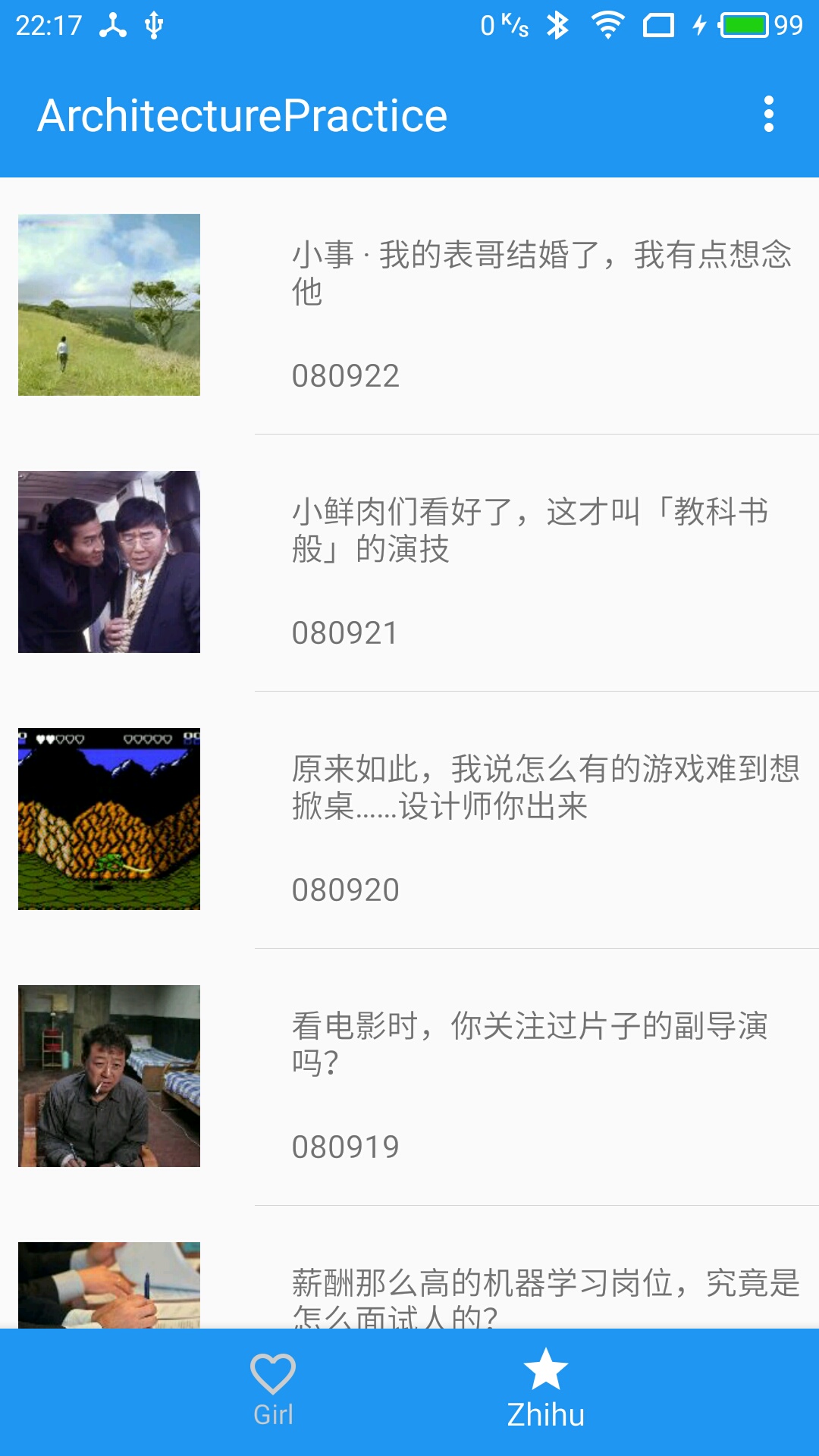Open the article dated 080919
This screenshot has width=819, height=1456.
[x=409, y=1077]
